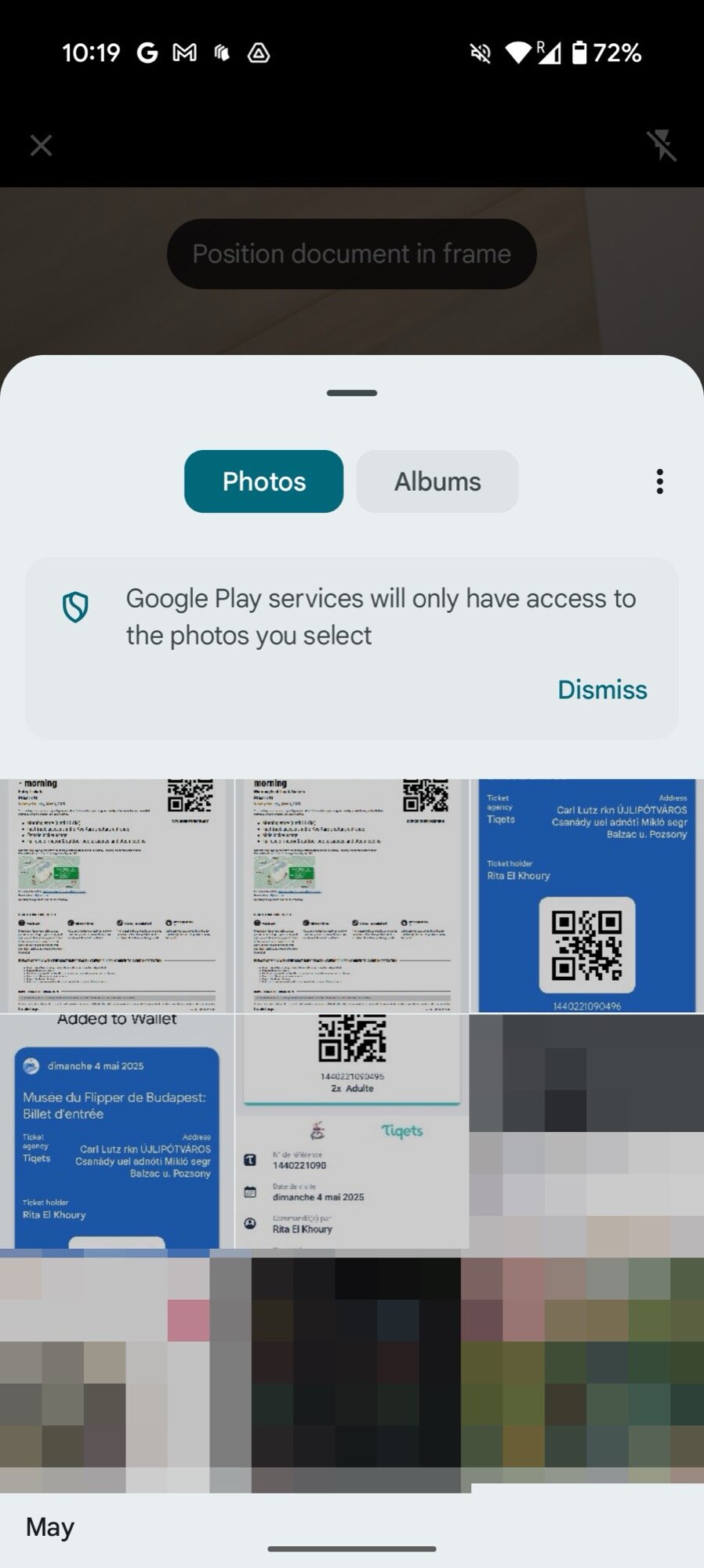Toggle the camera flash
The height and width of the screenshot is (1568, 704).
tap(661, 145)
